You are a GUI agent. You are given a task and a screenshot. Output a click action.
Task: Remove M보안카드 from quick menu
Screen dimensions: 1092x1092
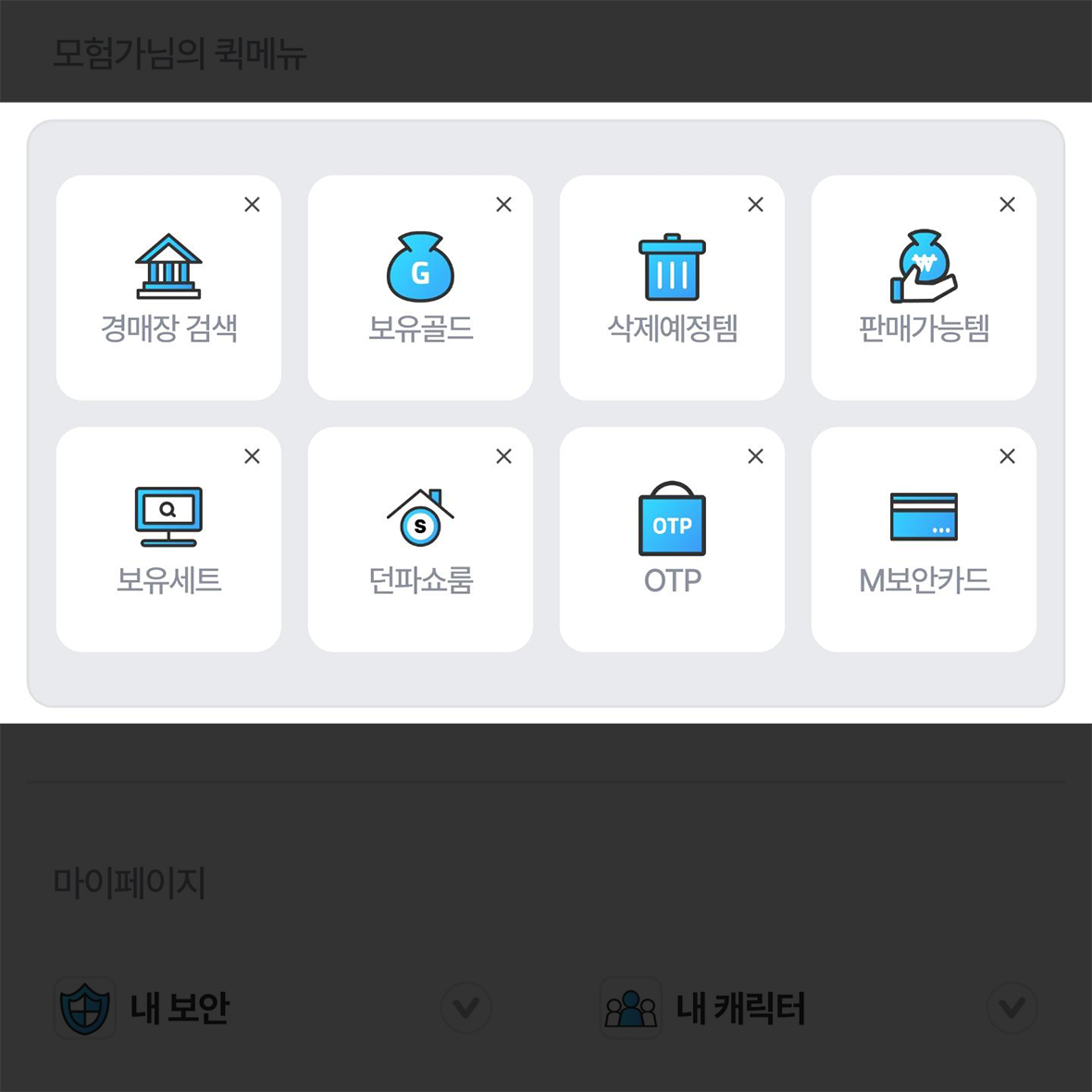click(x=1007, y=456)
